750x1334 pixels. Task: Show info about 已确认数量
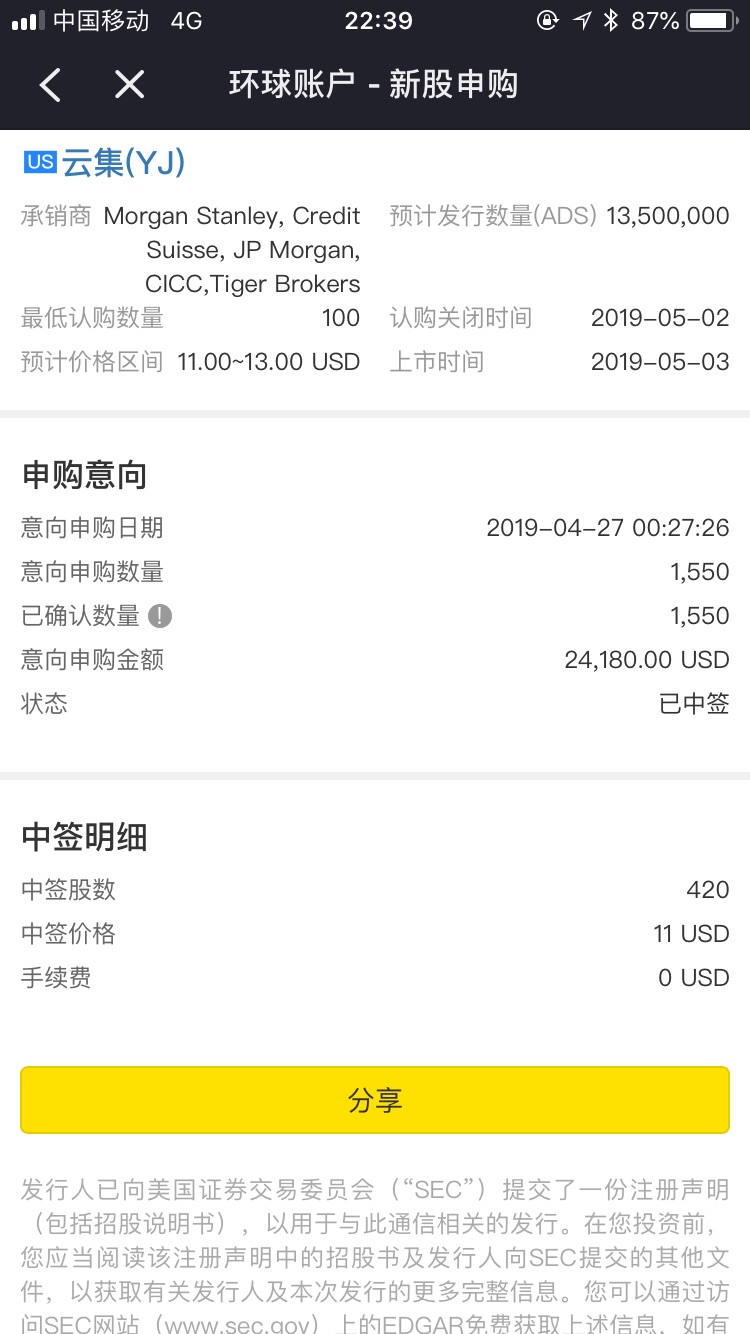coord(160,616)
